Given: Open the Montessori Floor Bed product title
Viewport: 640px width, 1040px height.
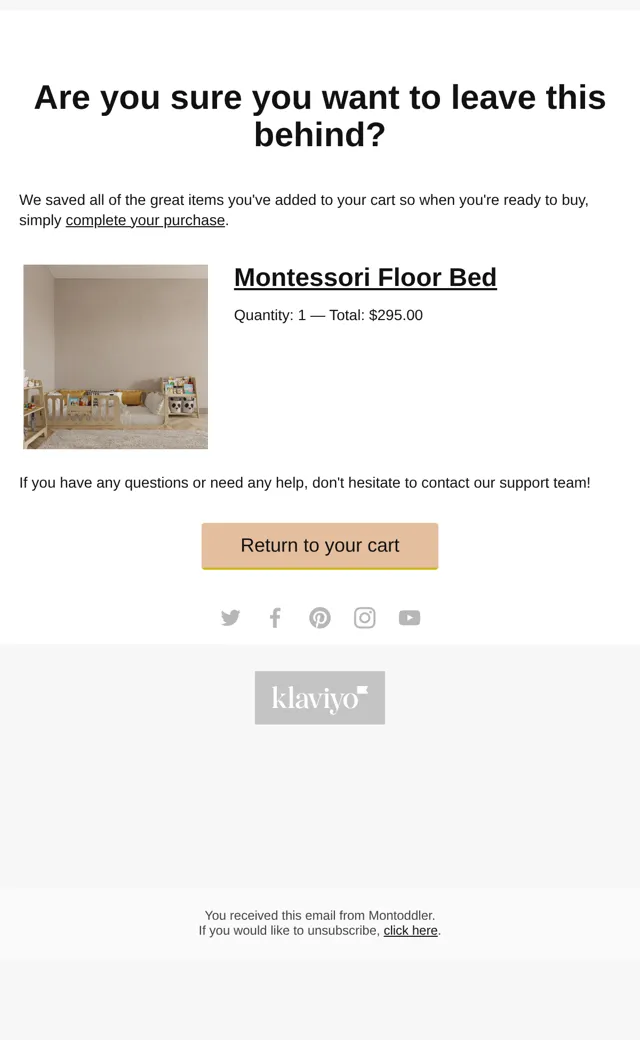Looking at the screenshot, I should pyautogui.click(x=365, y=277).
